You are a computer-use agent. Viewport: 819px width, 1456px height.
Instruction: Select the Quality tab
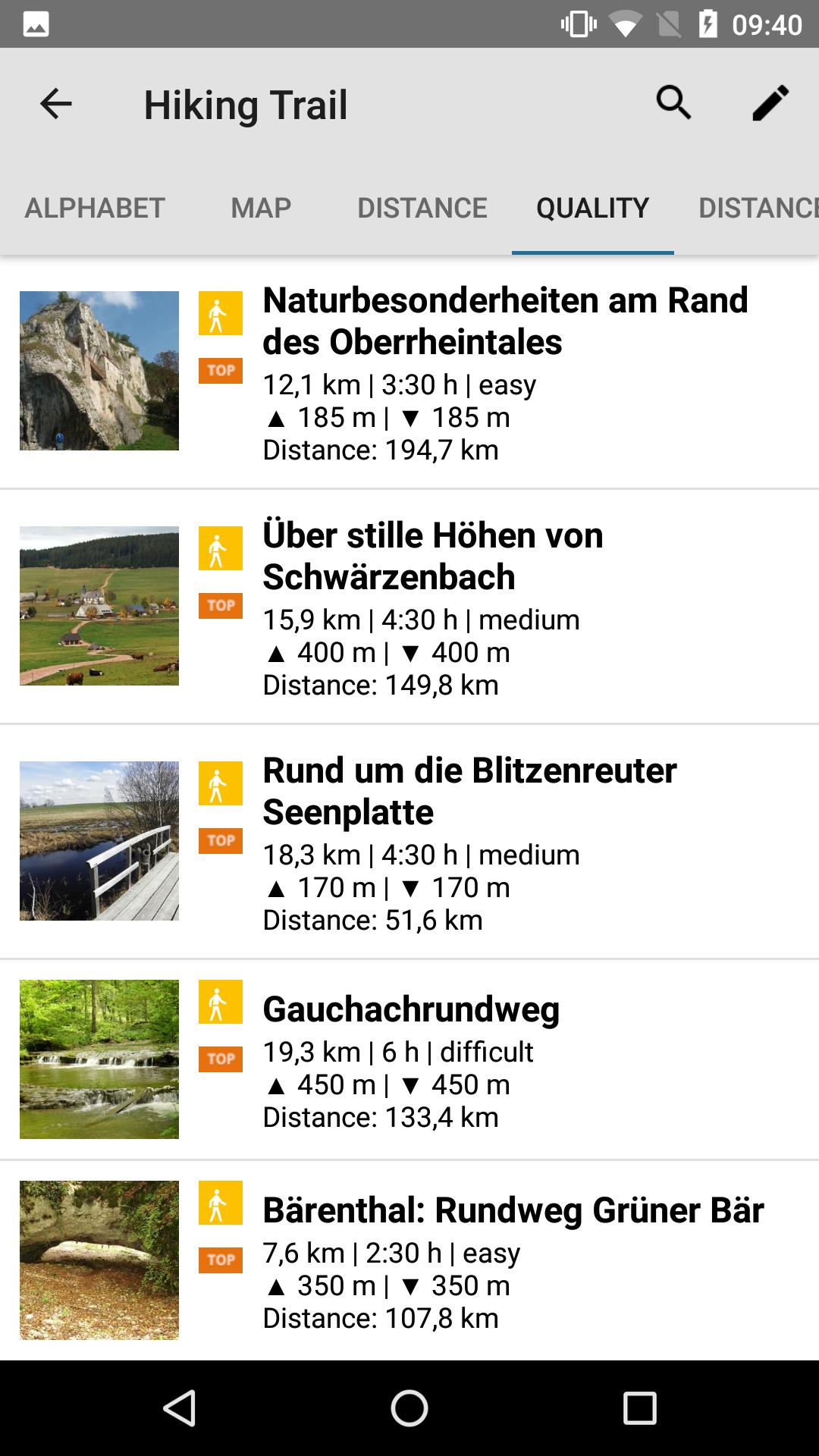pyautogui.click(x=592, y=208)
